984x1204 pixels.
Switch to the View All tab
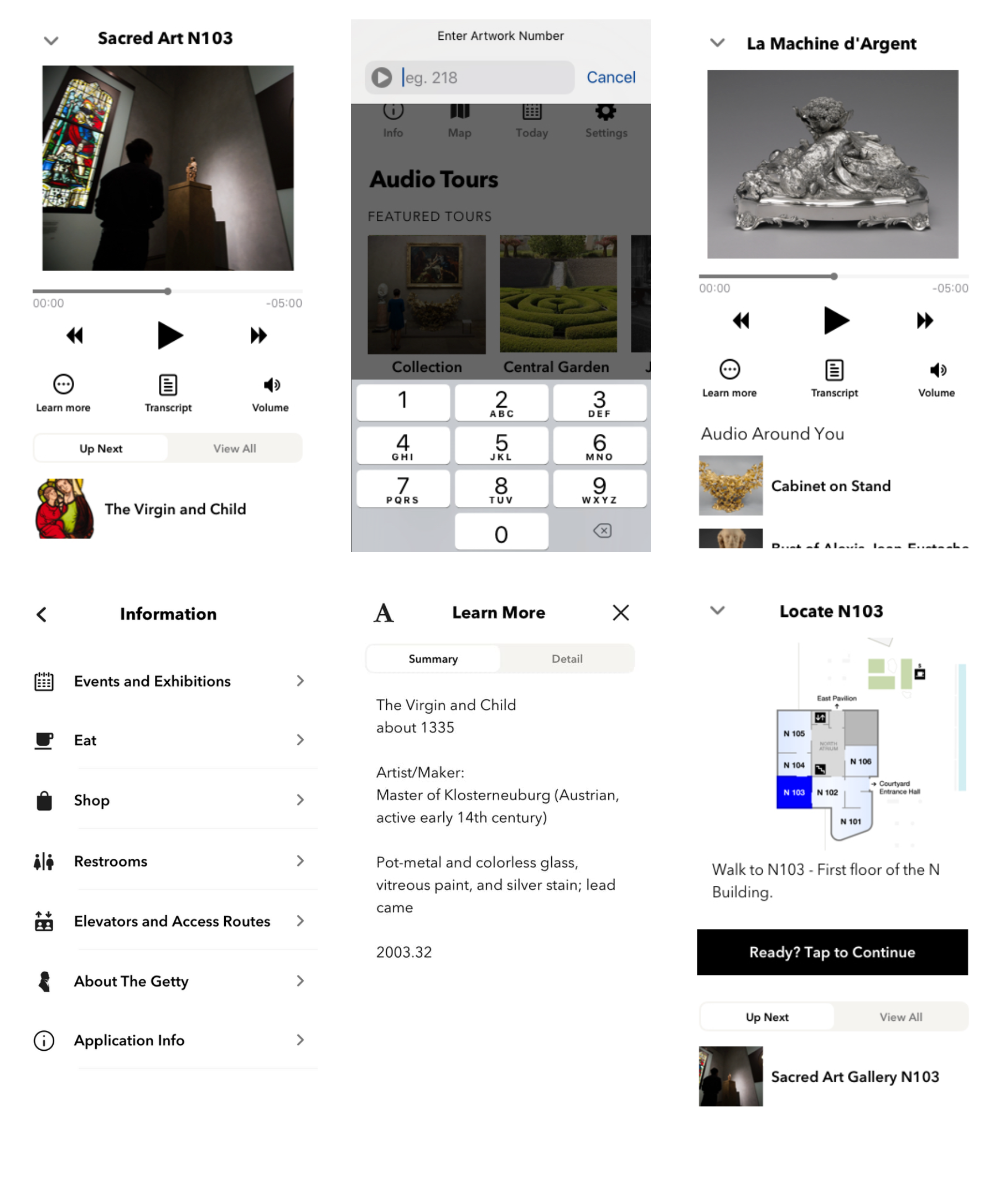click(235, 448)
